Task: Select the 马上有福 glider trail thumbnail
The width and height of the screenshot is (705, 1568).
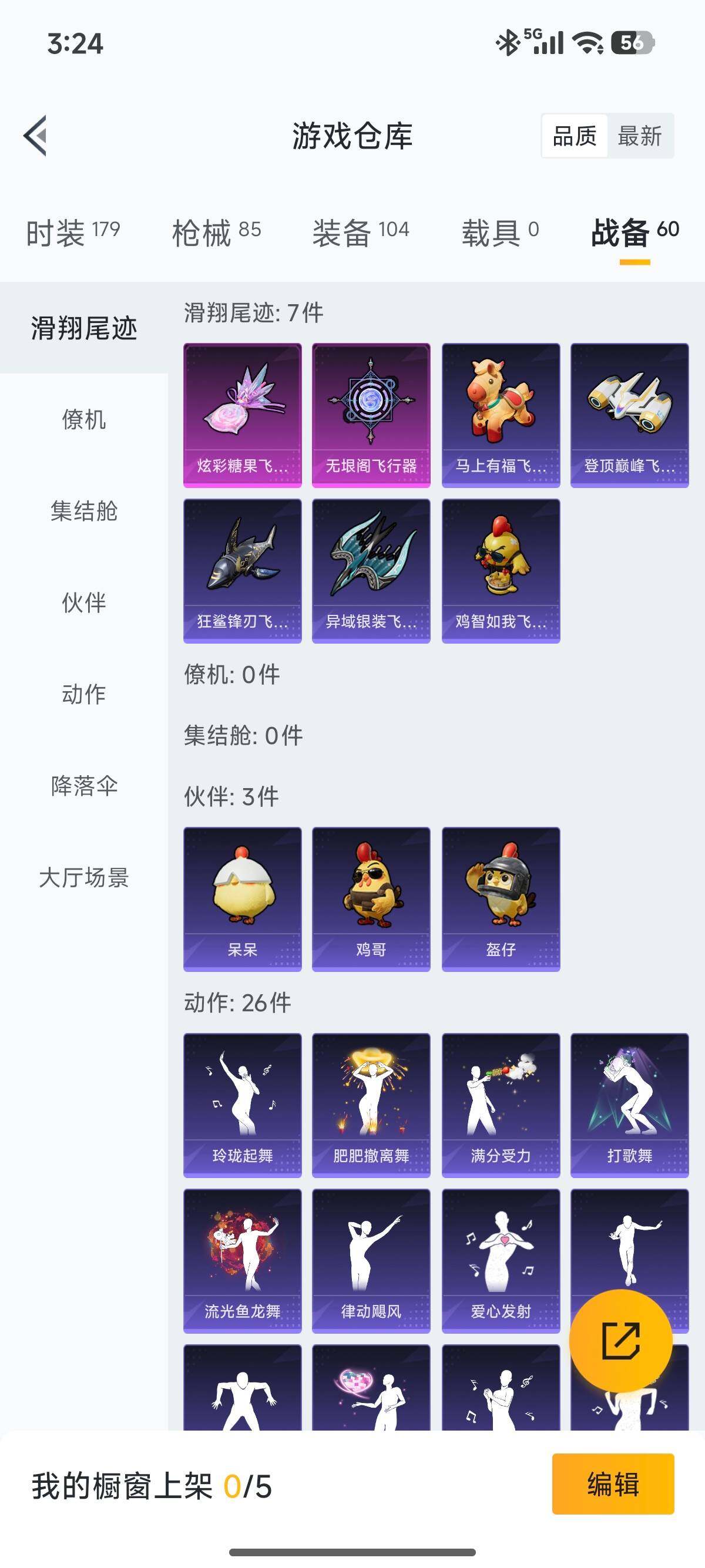Action: pos(499,414)
